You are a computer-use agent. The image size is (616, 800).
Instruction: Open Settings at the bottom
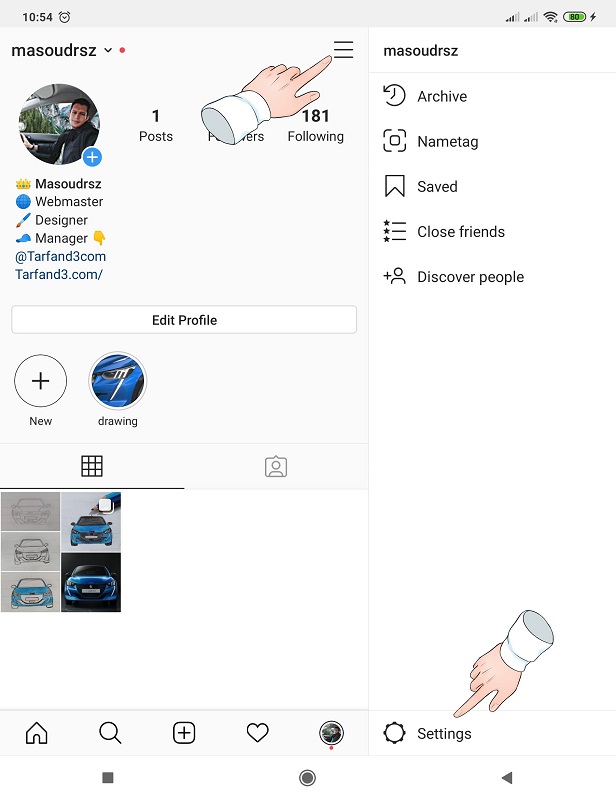[x=443, y=733]
